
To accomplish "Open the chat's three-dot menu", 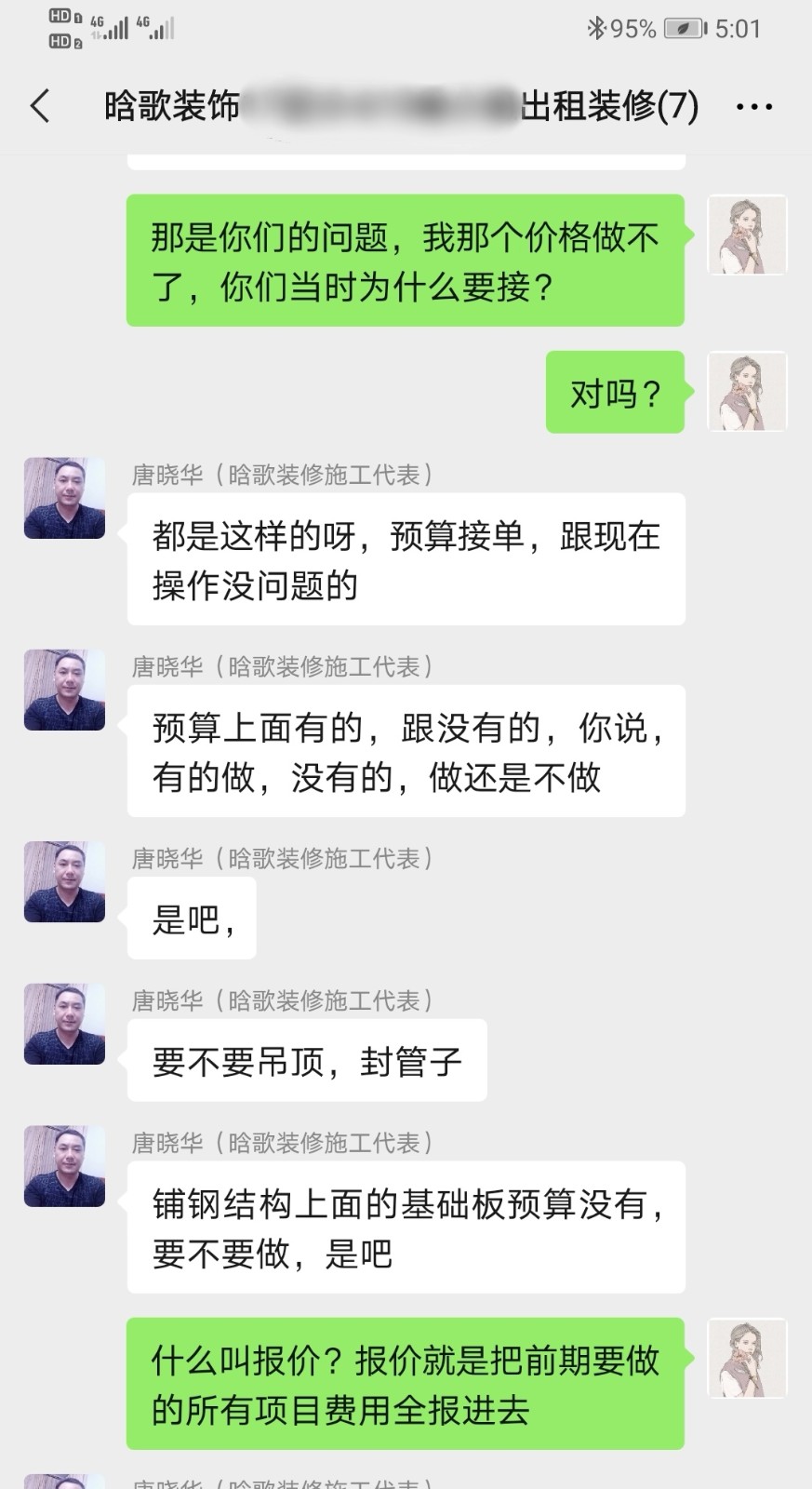I will point(753,107).
